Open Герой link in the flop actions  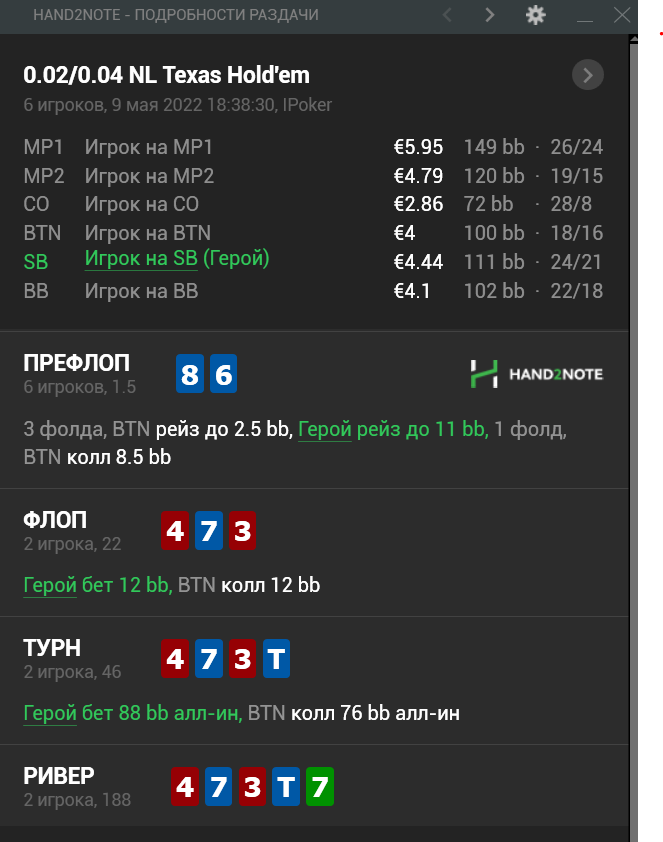[x=50, y=585]
